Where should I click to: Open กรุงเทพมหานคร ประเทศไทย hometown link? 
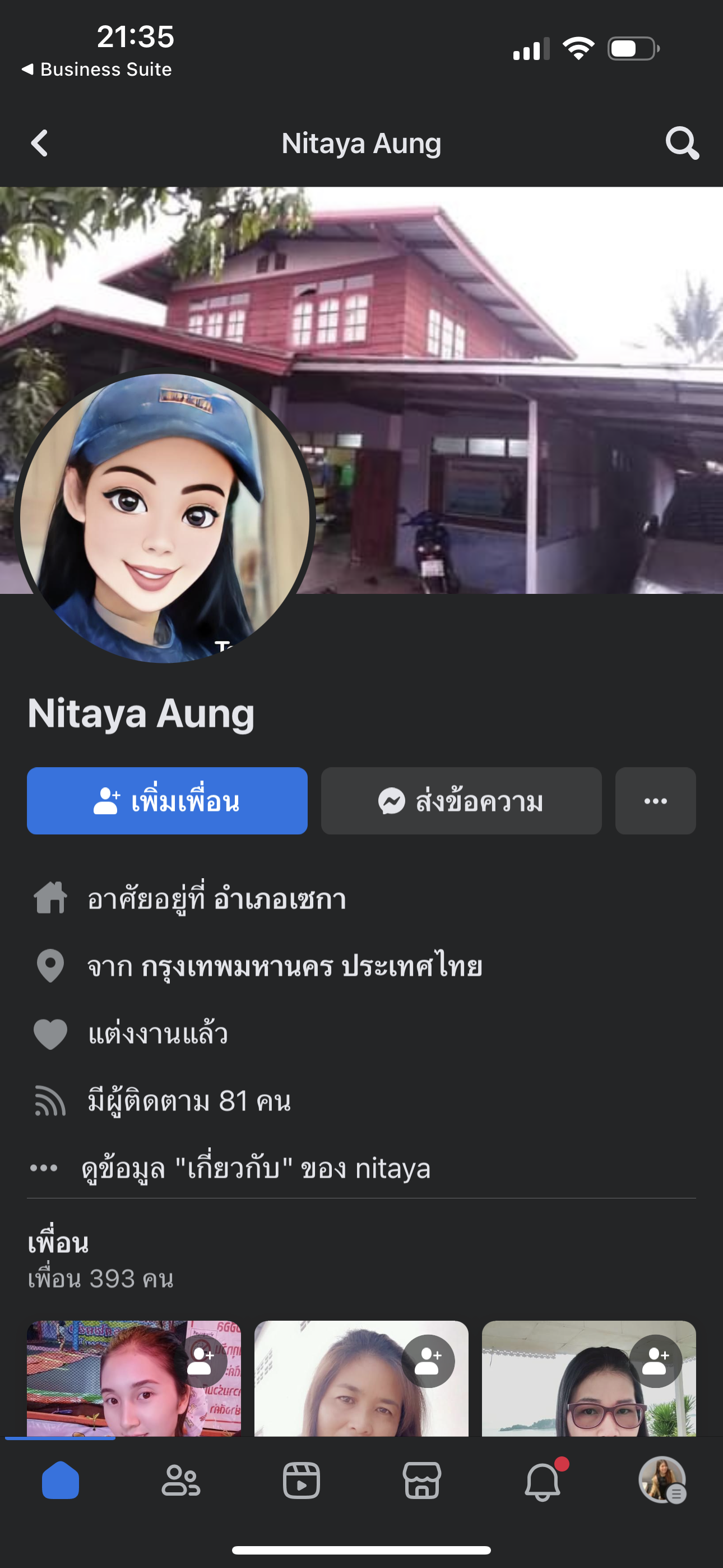312,967
